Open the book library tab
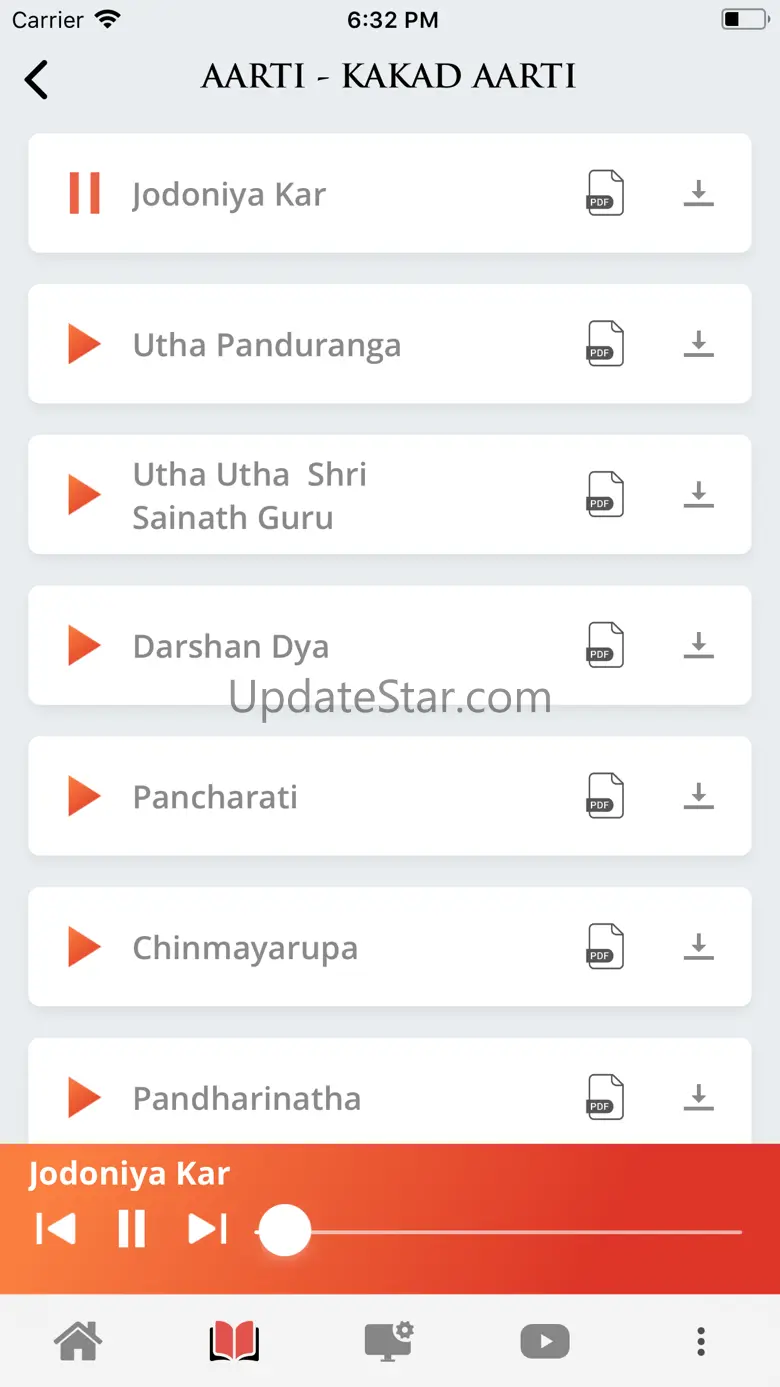The width and height of the screenshot is (780, 1387). click(x=234, y=1341)
